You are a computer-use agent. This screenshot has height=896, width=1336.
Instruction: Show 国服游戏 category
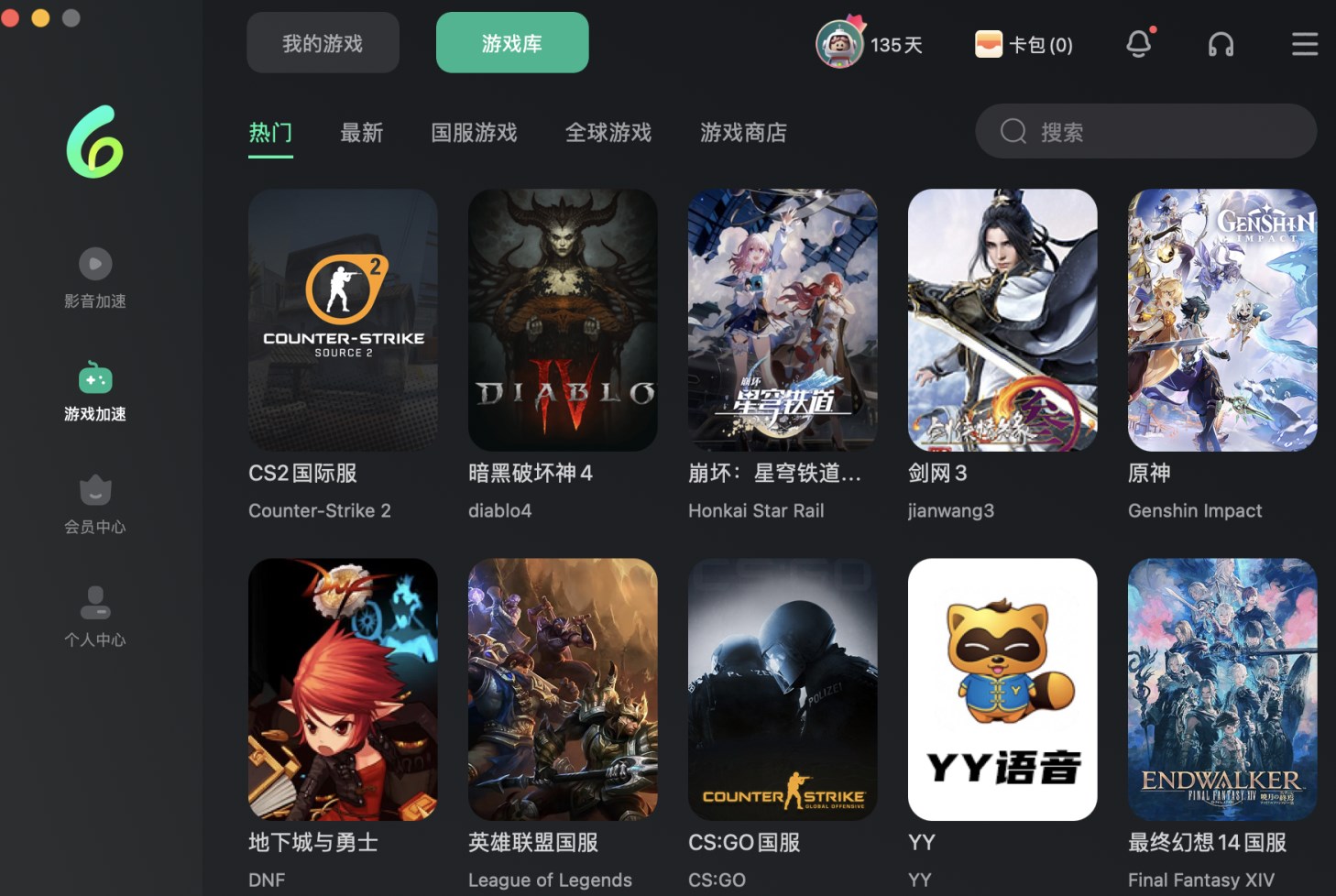tap(474, 133)
